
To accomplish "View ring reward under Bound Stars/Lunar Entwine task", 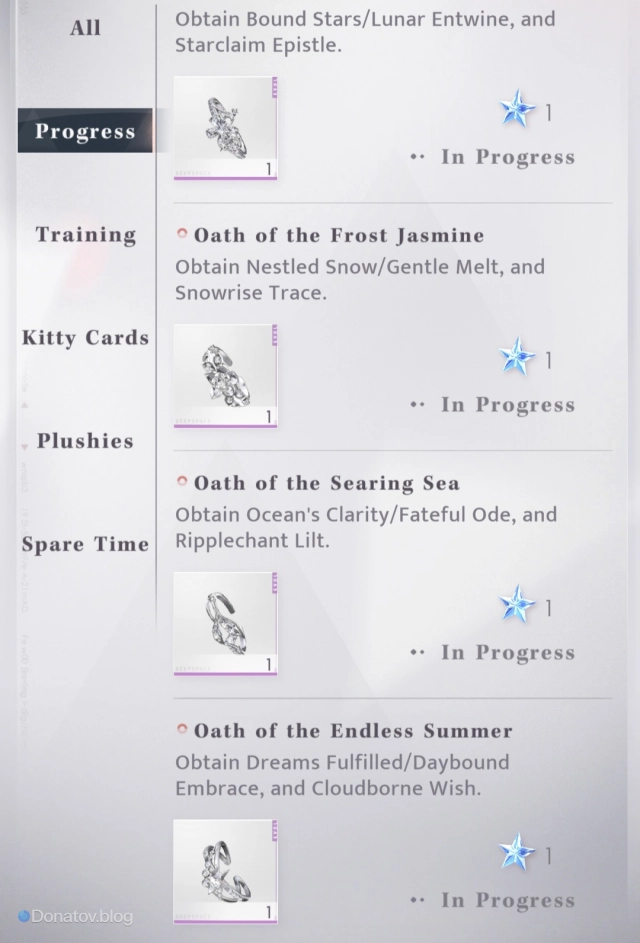I will [225, 128].
